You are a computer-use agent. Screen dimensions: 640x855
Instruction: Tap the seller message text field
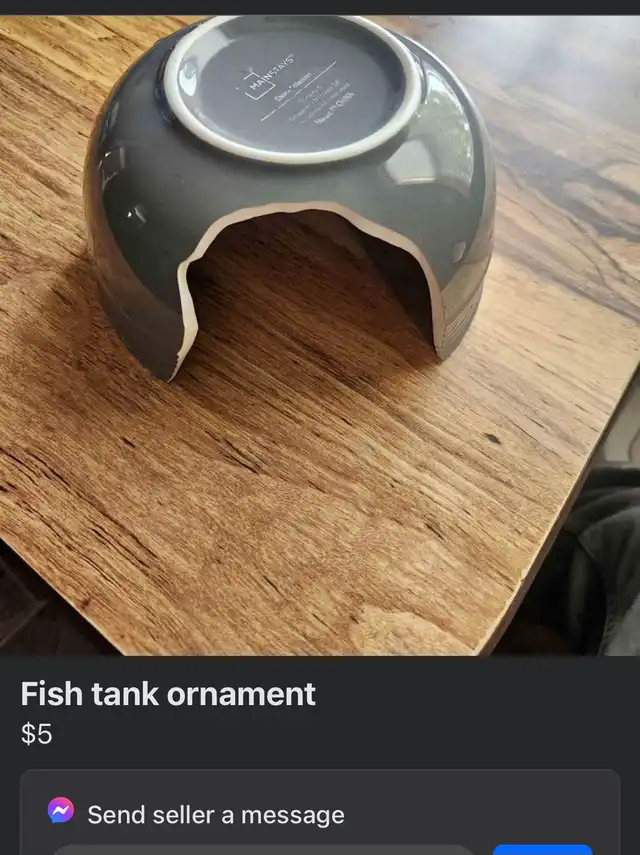[262, 849]
